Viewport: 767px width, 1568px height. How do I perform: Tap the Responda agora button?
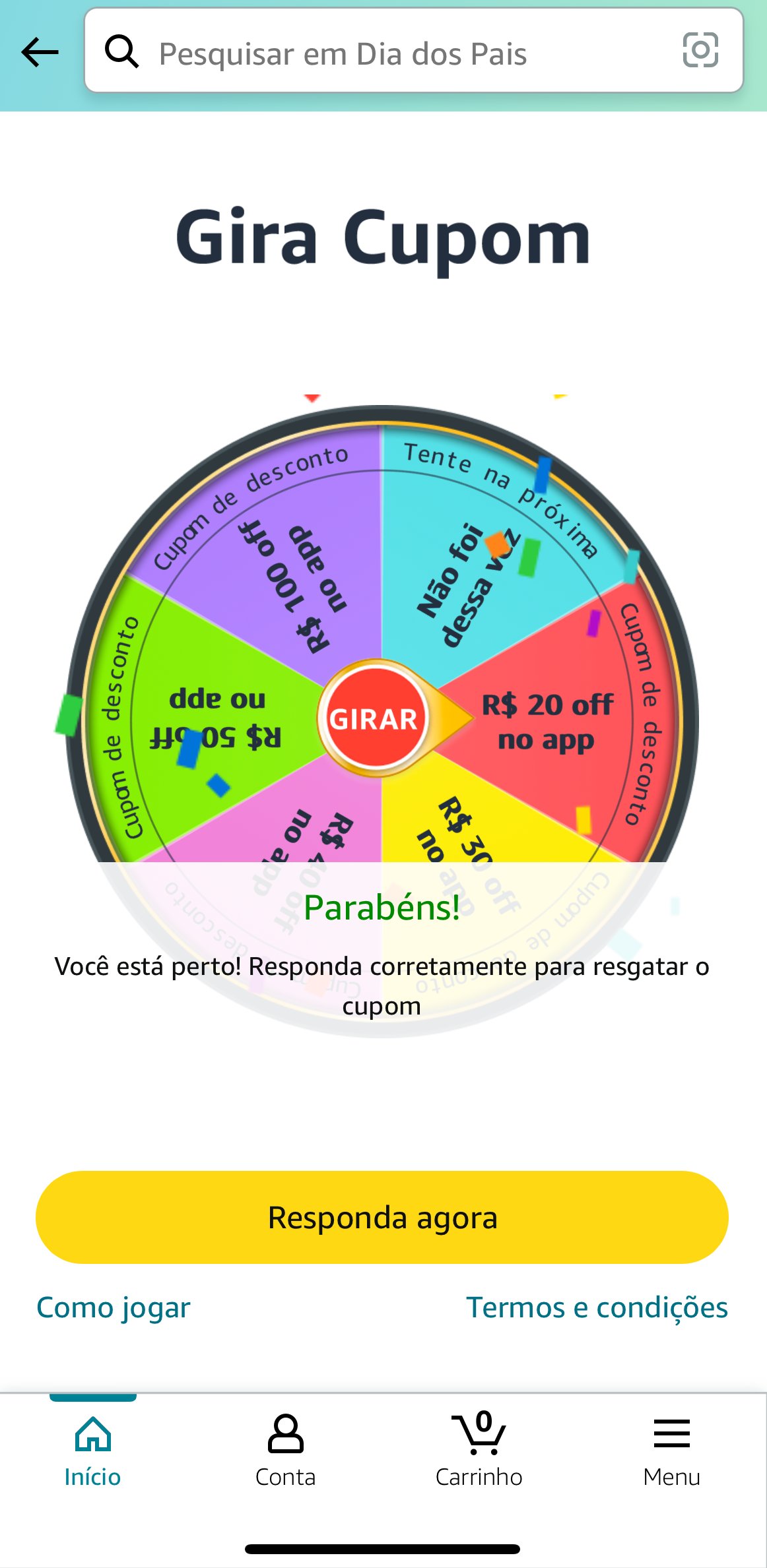tap(382, 1217)
